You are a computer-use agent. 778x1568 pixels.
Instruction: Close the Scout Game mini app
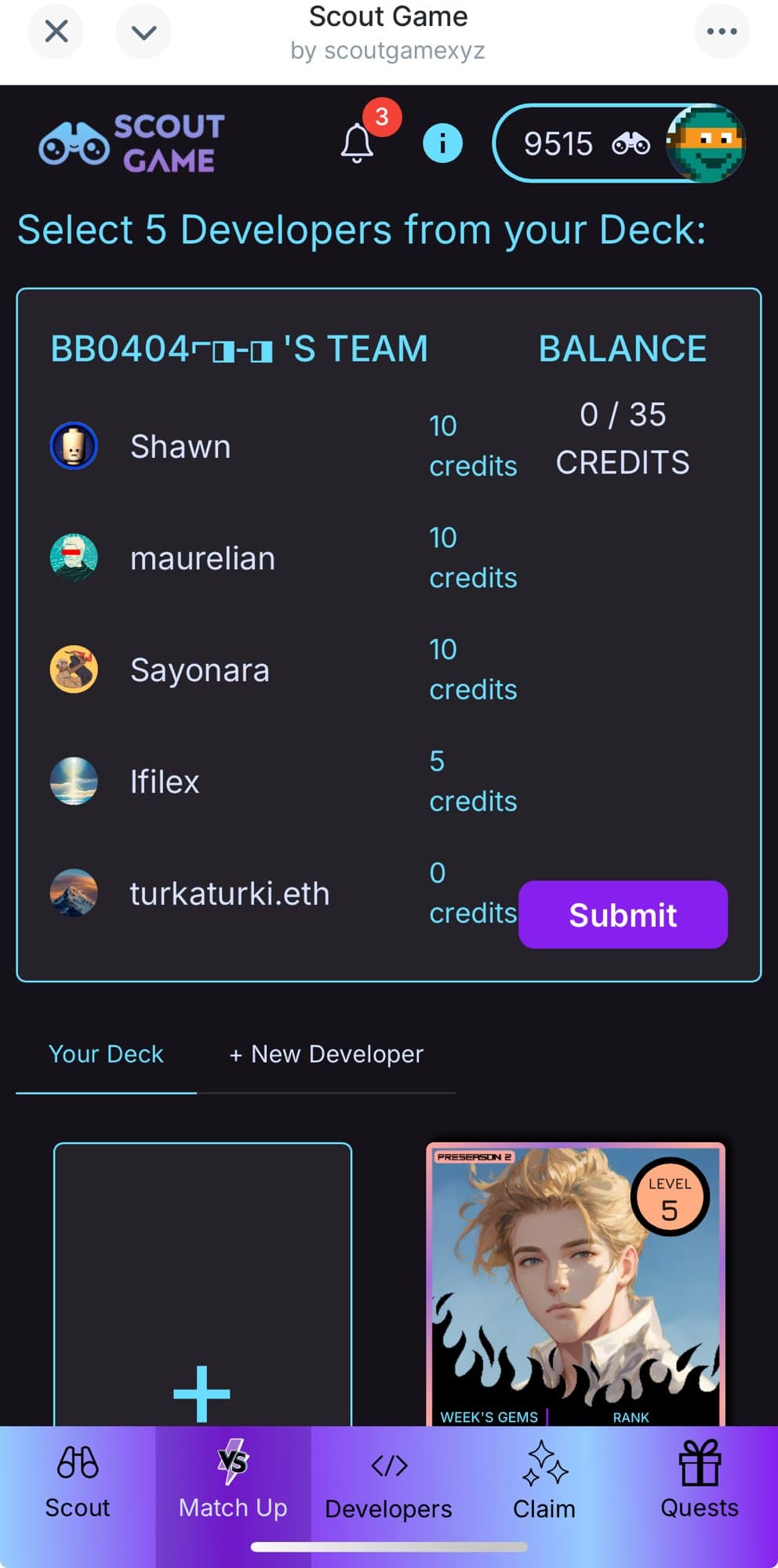(x=56, y=31)
